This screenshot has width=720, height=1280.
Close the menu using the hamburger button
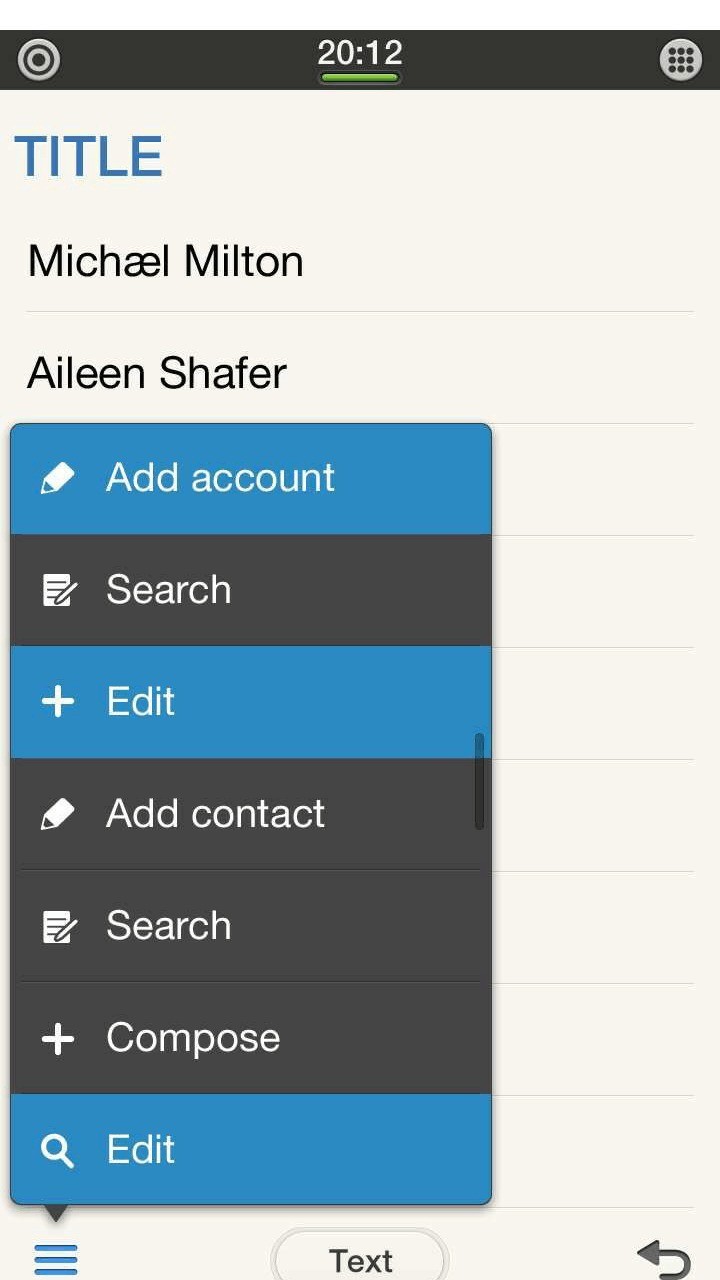[56, 1259]
